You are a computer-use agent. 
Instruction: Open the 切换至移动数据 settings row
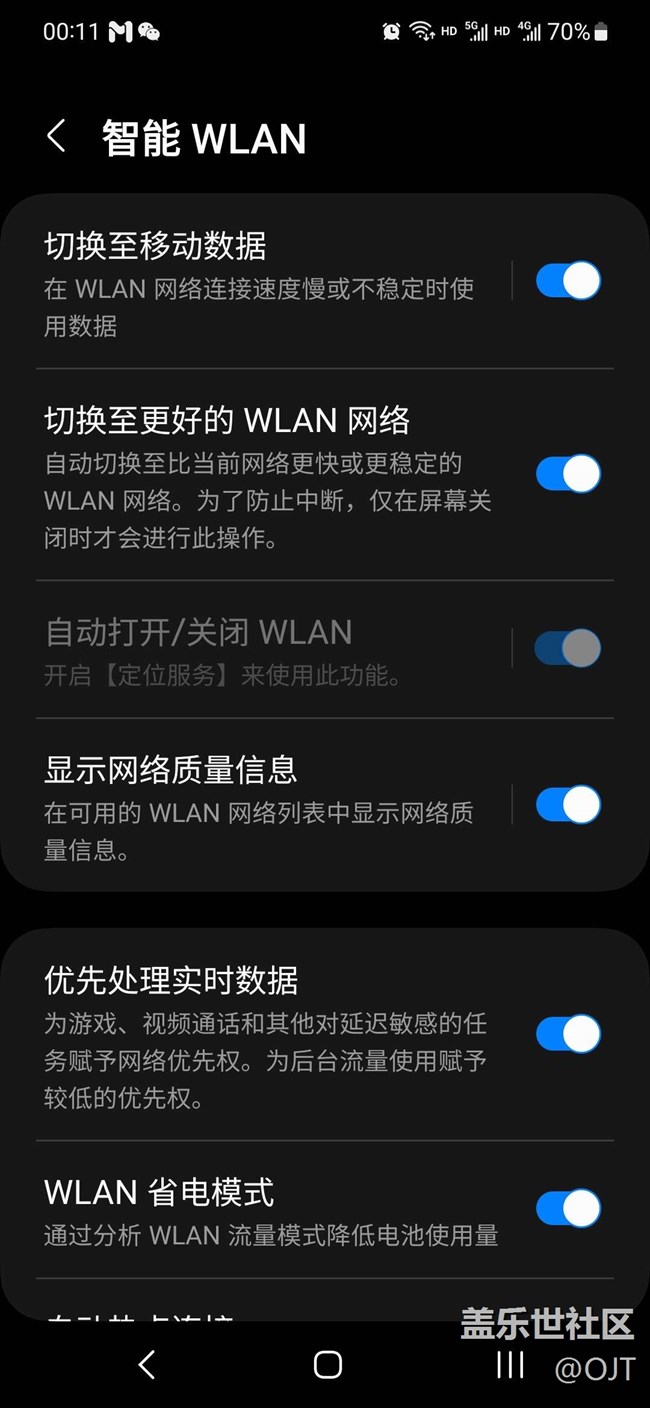coord(260,283)
